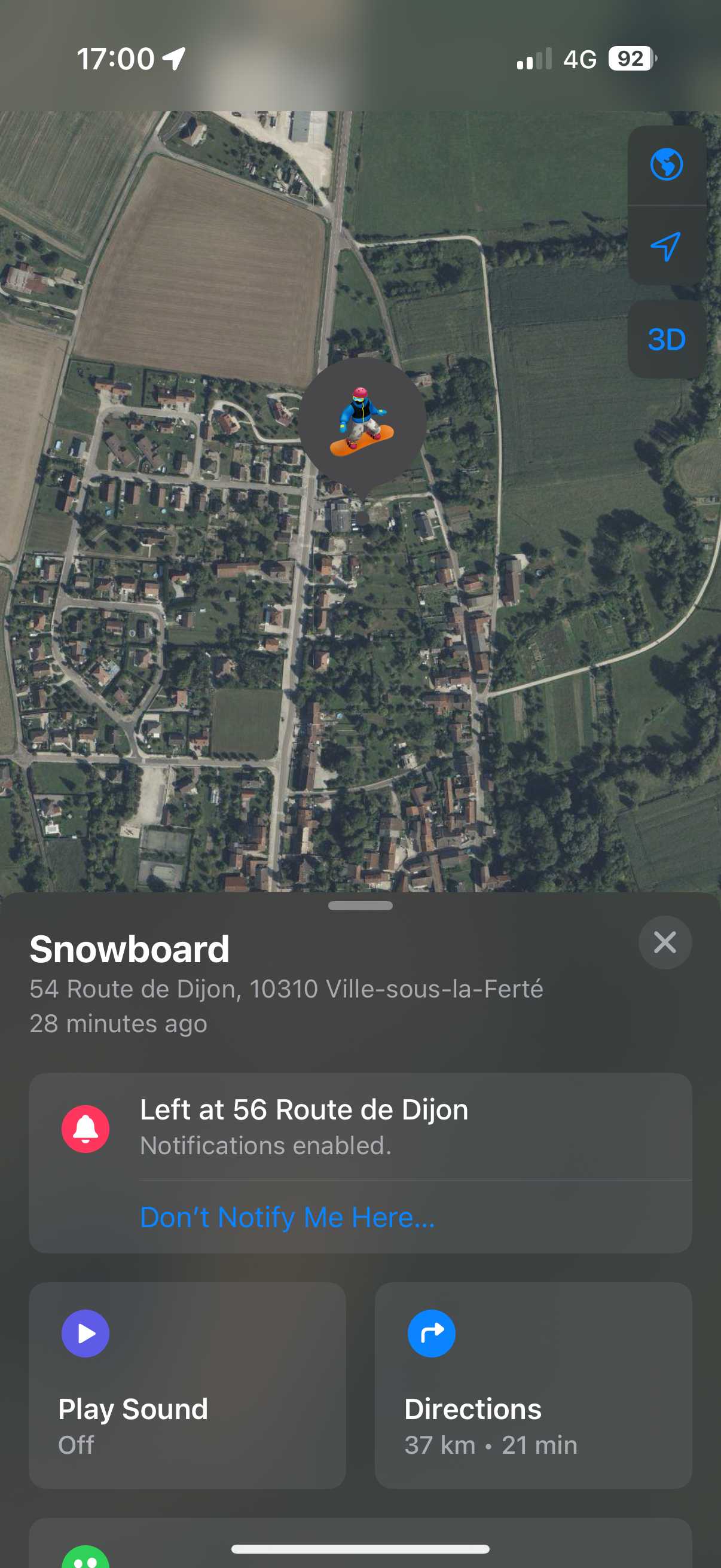Close the Snowboard details panel
This screenshot has width=721, height=1568.
[664, 942]
